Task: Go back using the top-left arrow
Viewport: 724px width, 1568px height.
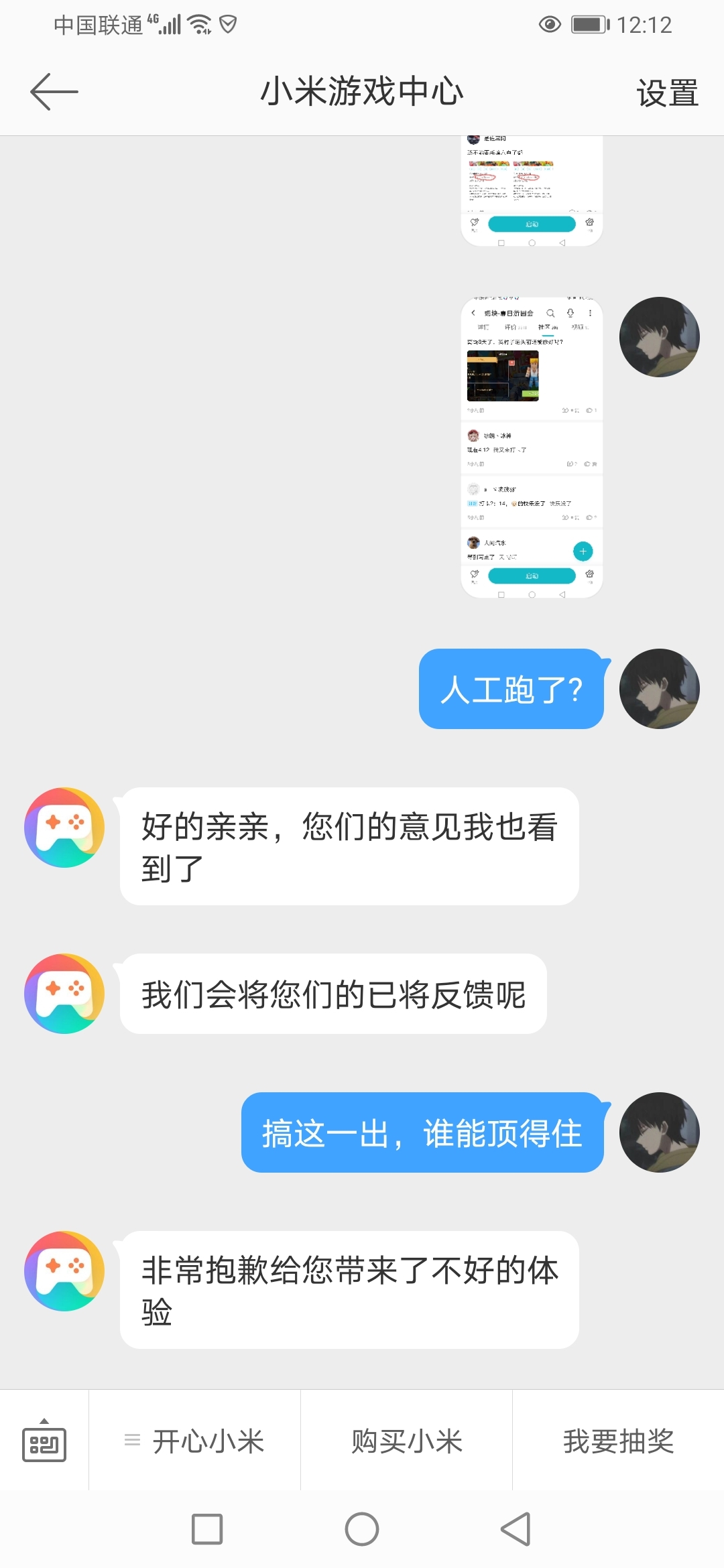Action: click(x=54, y=92)
